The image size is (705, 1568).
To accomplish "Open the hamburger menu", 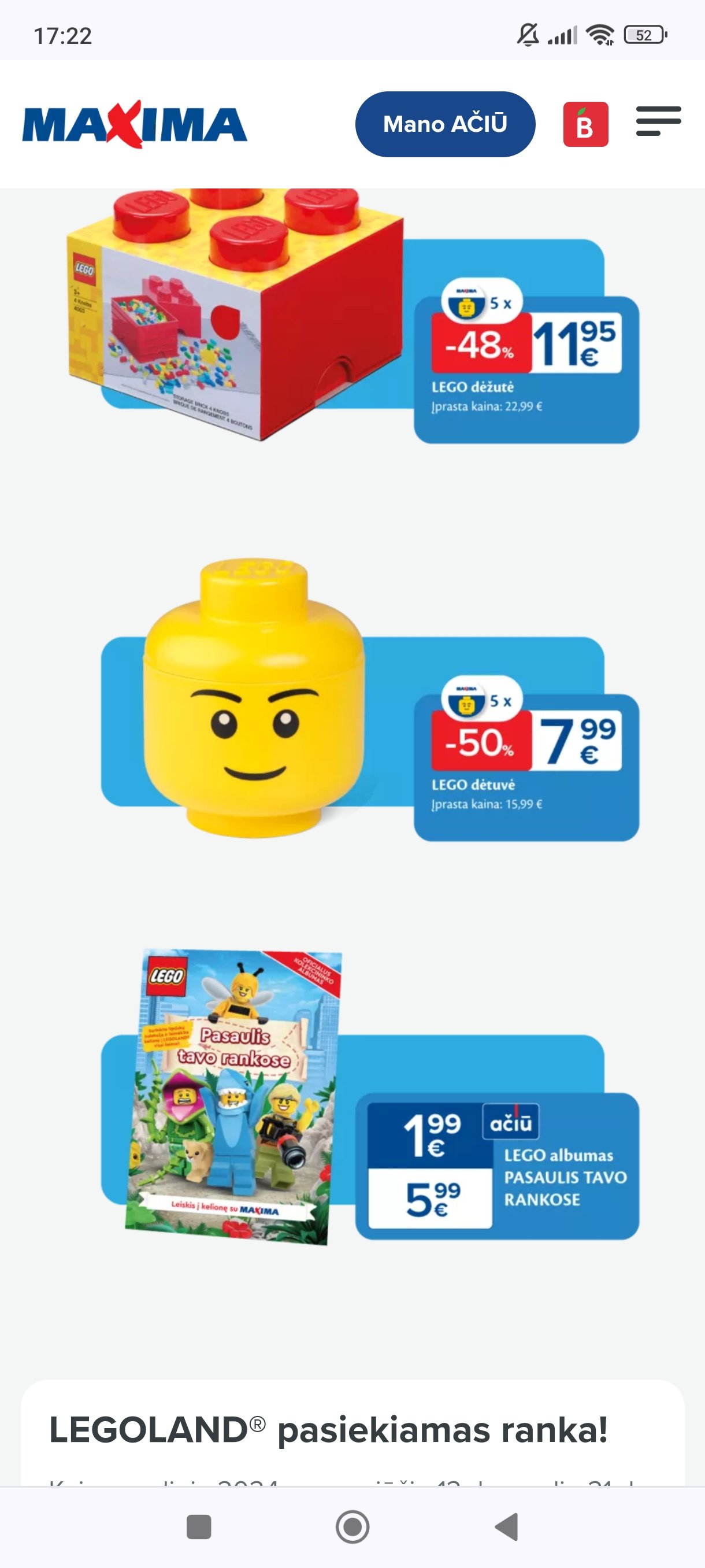I will pos(658,122).
